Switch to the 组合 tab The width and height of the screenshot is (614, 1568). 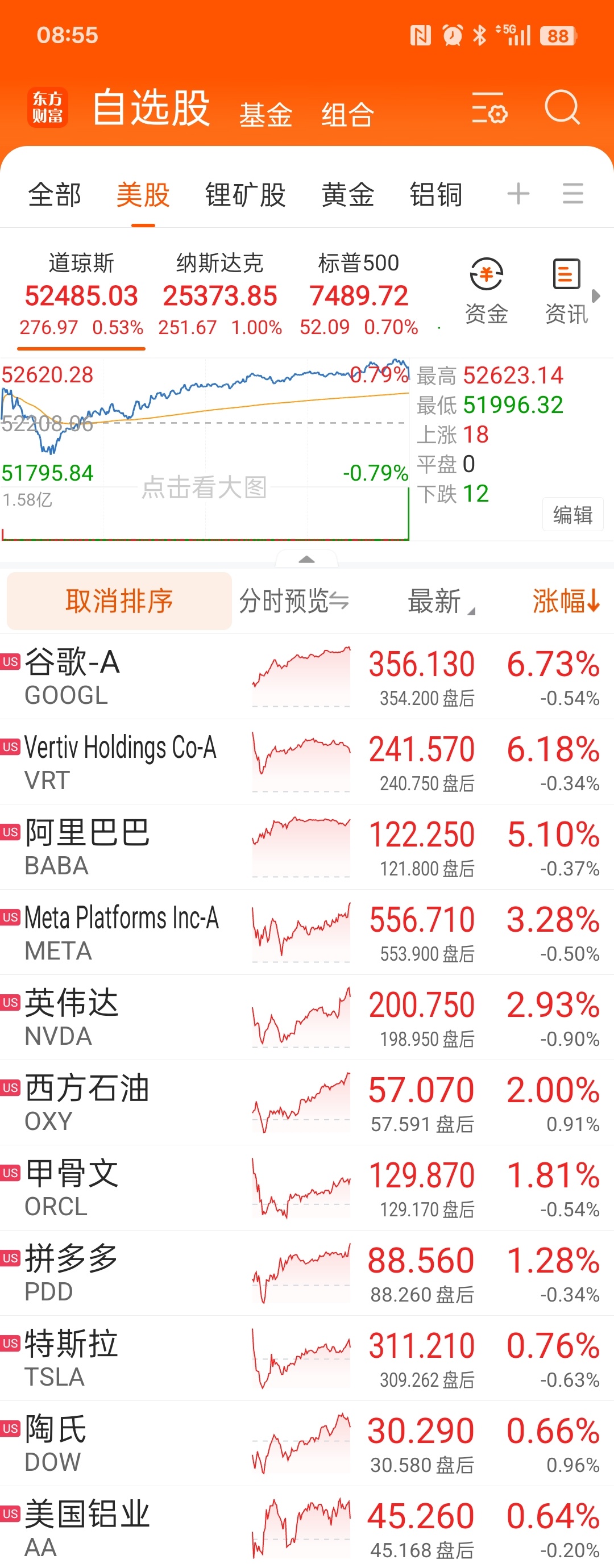point(348,114)
